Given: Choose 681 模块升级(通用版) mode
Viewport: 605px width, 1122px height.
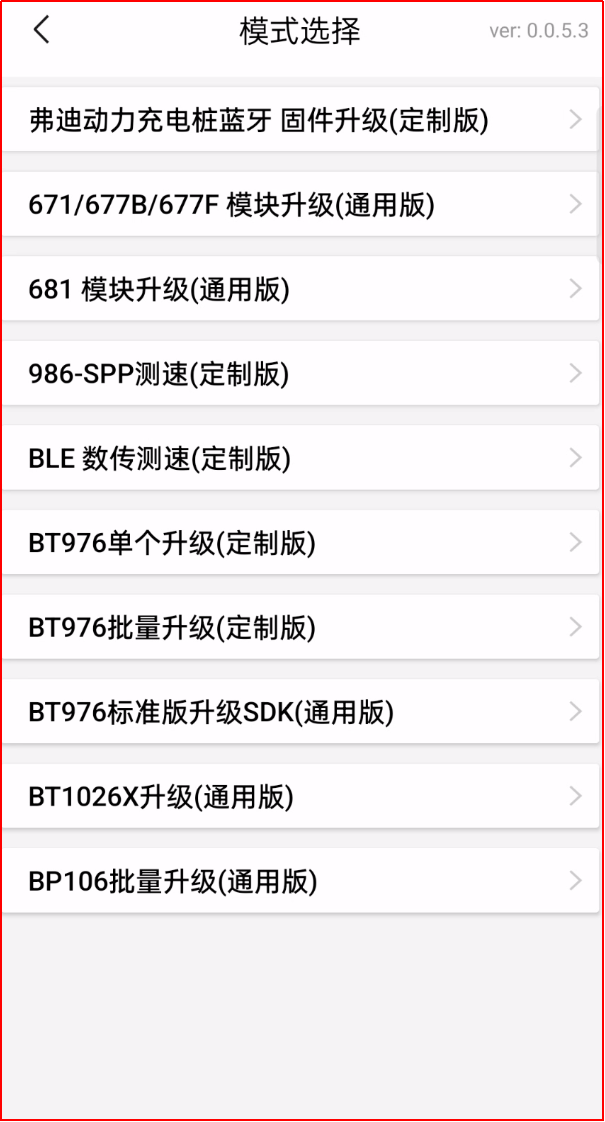Looking at the screenshot, I should pos(300,289).
